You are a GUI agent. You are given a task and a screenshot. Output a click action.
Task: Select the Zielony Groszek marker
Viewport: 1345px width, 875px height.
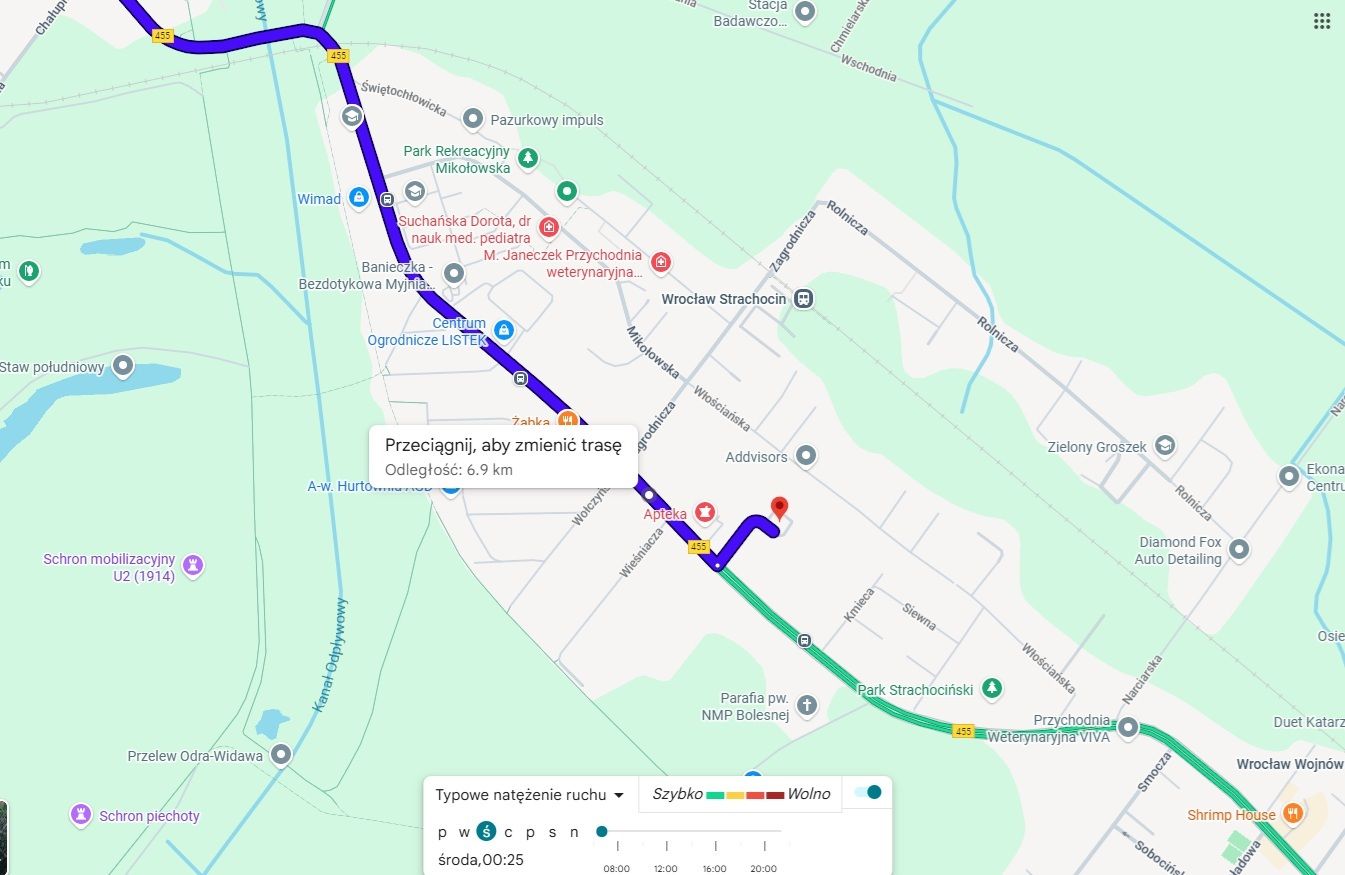[x=1164, y=446]
